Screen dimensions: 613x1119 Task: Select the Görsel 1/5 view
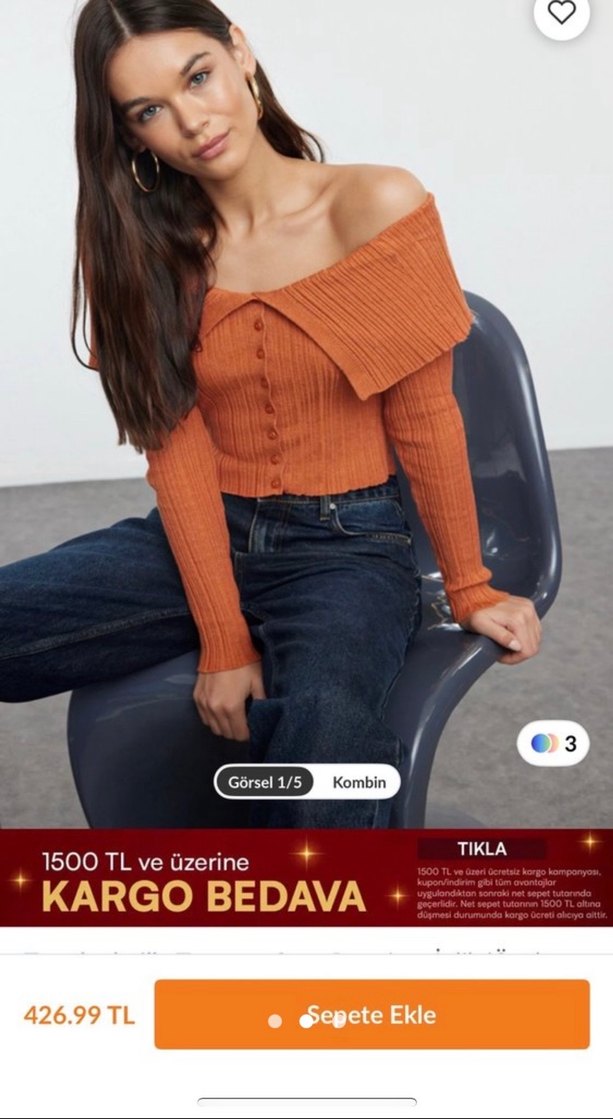(x=265, y=782)
